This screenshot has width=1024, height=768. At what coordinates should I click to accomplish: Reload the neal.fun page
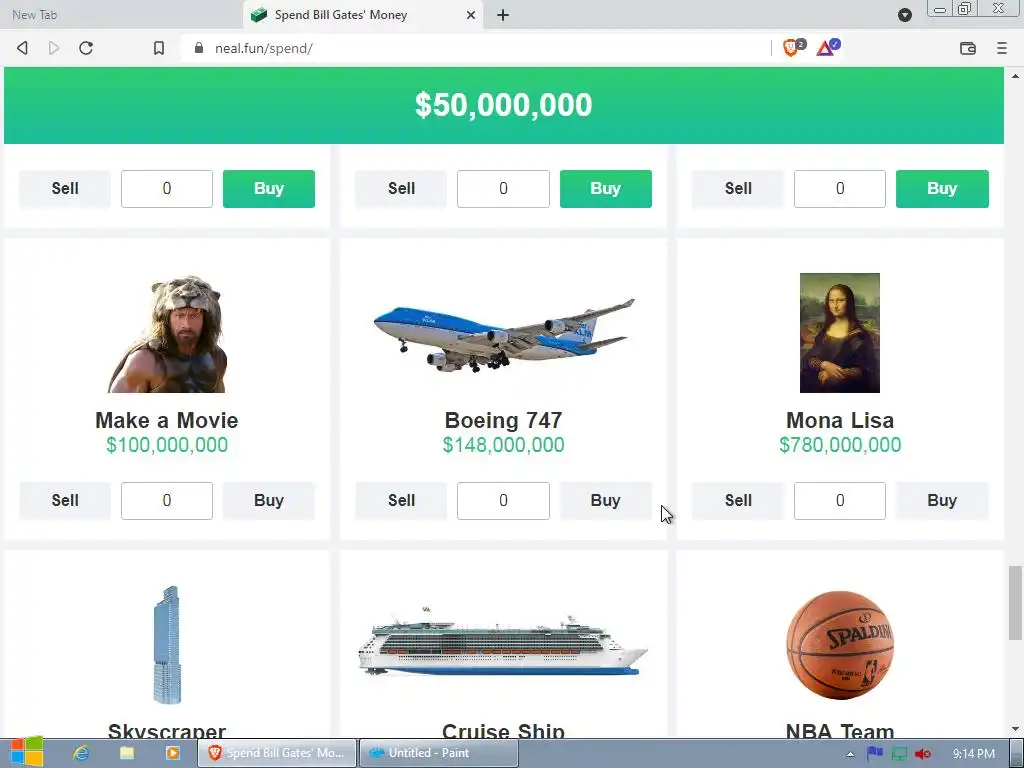pyautogui.click(x=86, y=48)
